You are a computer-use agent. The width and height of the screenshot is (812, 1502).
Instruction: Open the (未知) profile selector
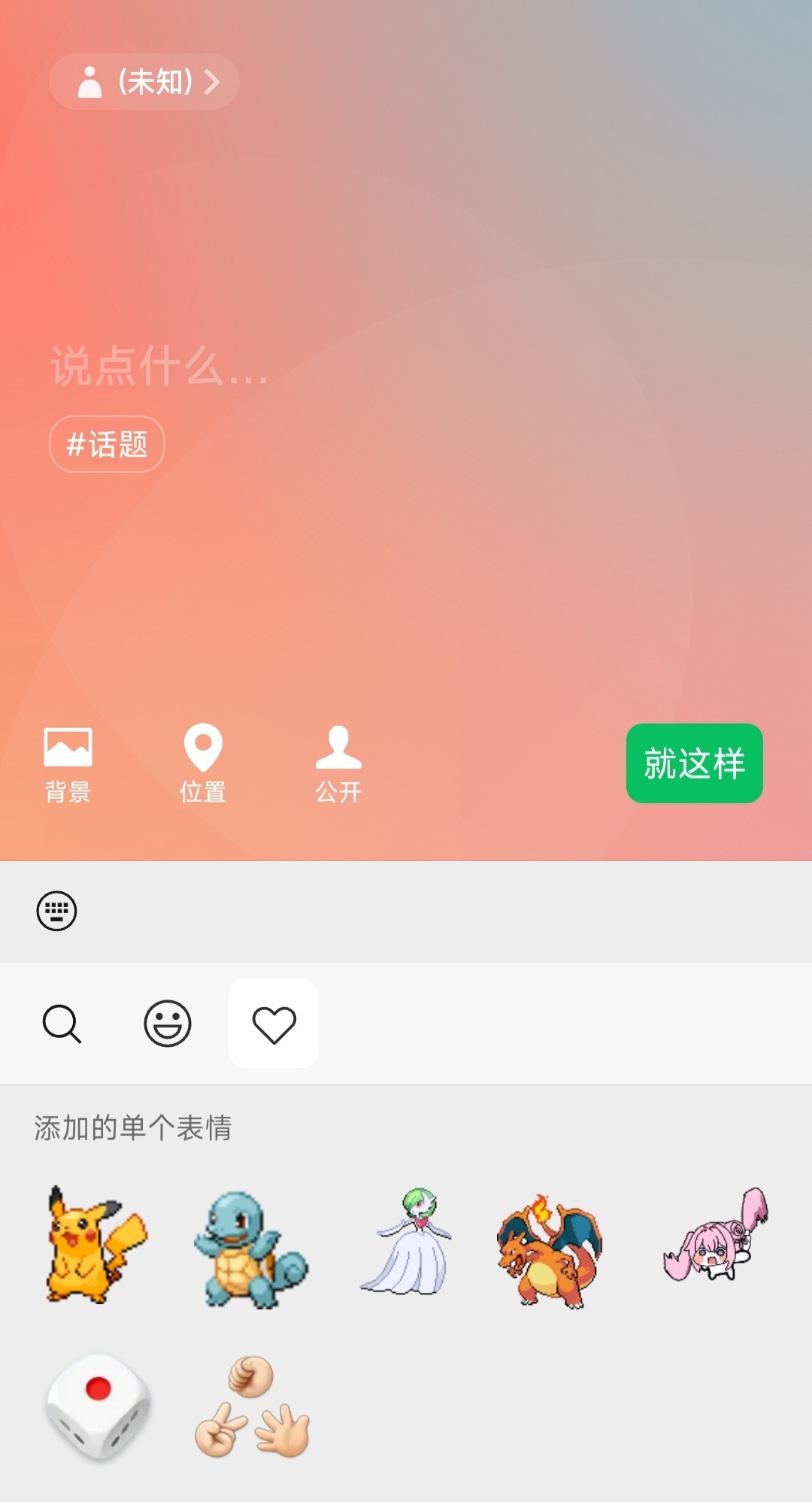point(144,81)
